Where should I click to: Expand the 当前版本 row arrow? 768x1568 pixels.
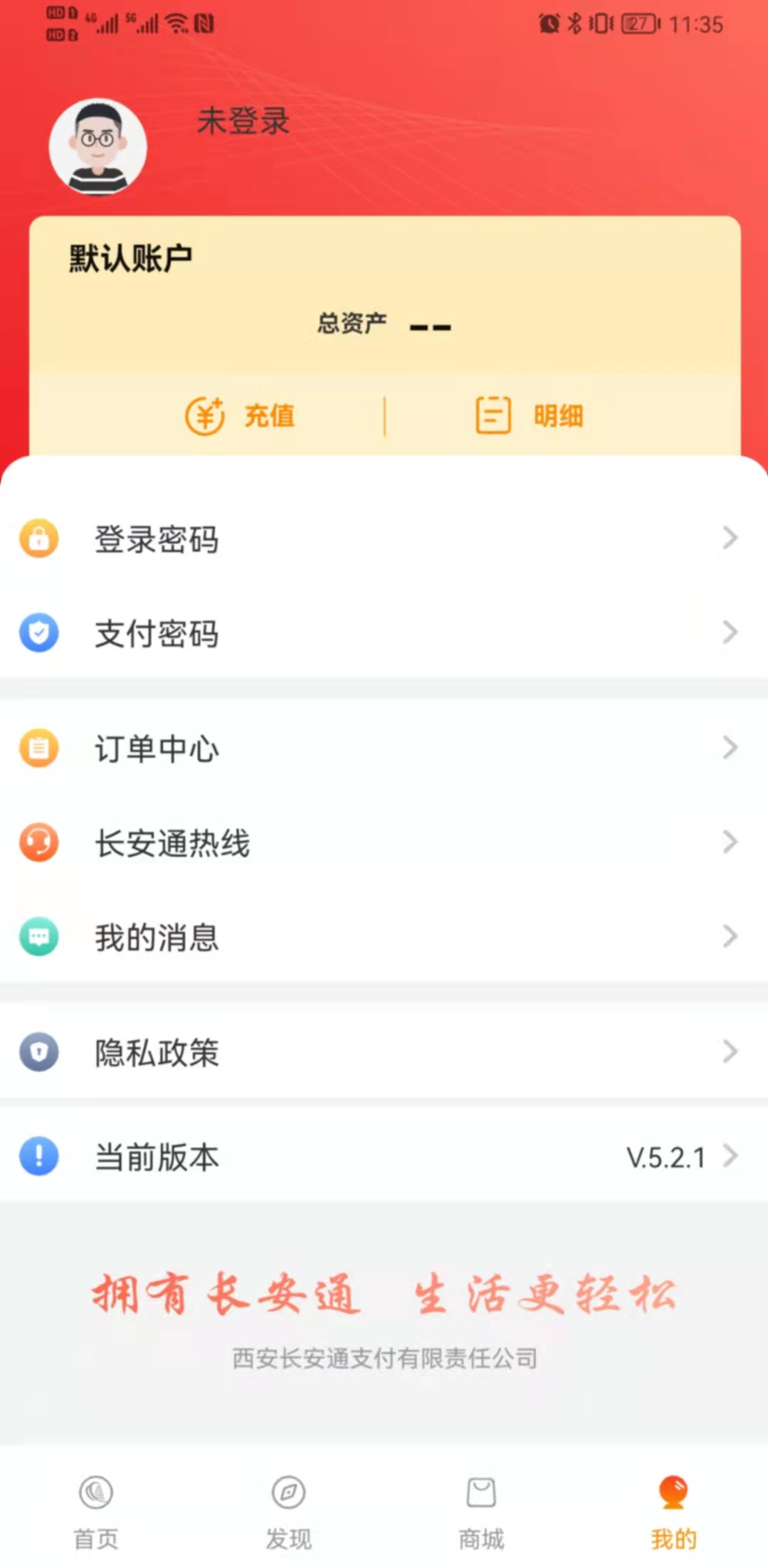[x=730, y=1156]
